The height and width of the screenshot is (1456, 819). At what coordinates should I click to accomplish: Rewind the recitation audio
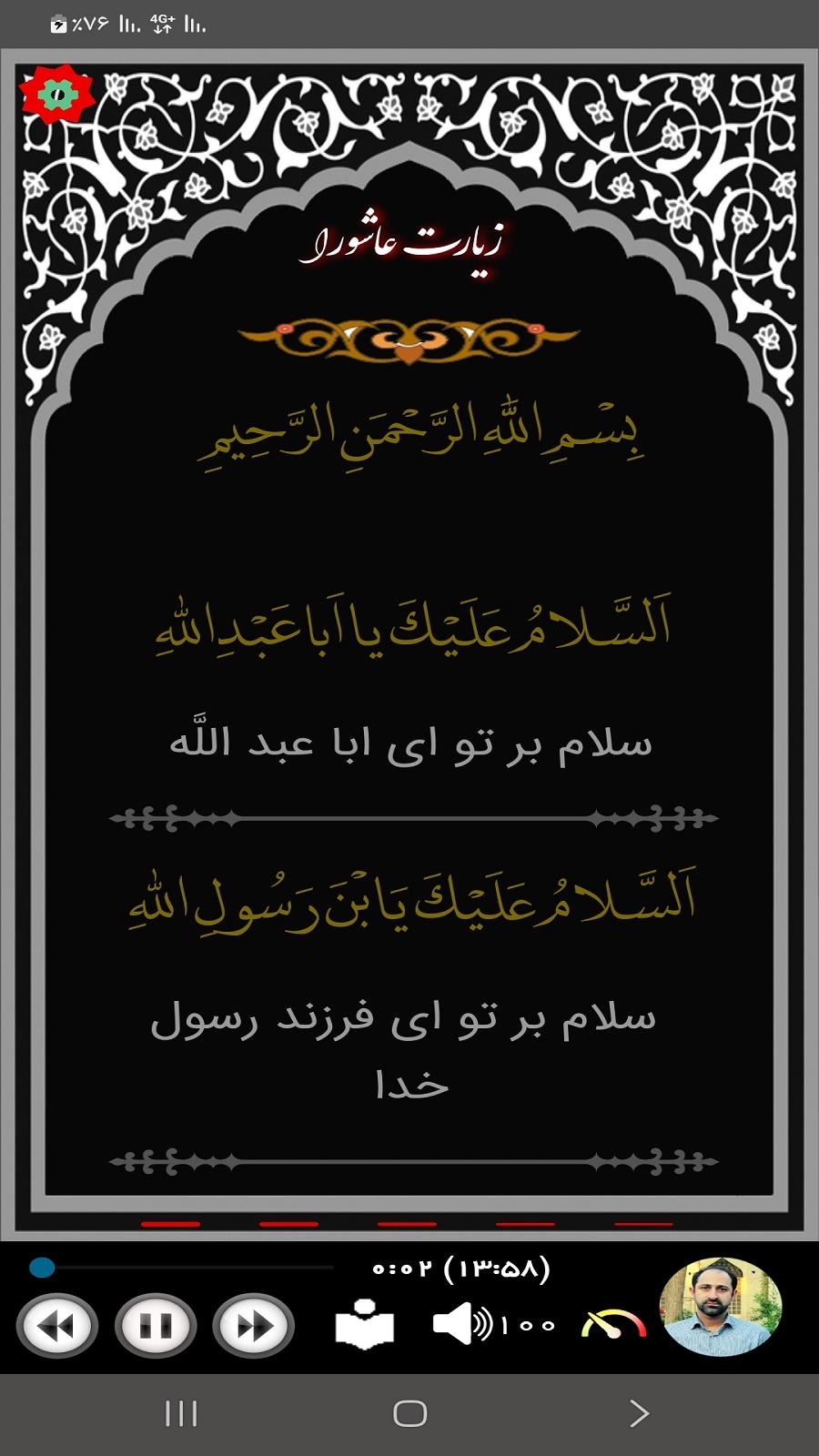coord(56,1326)
